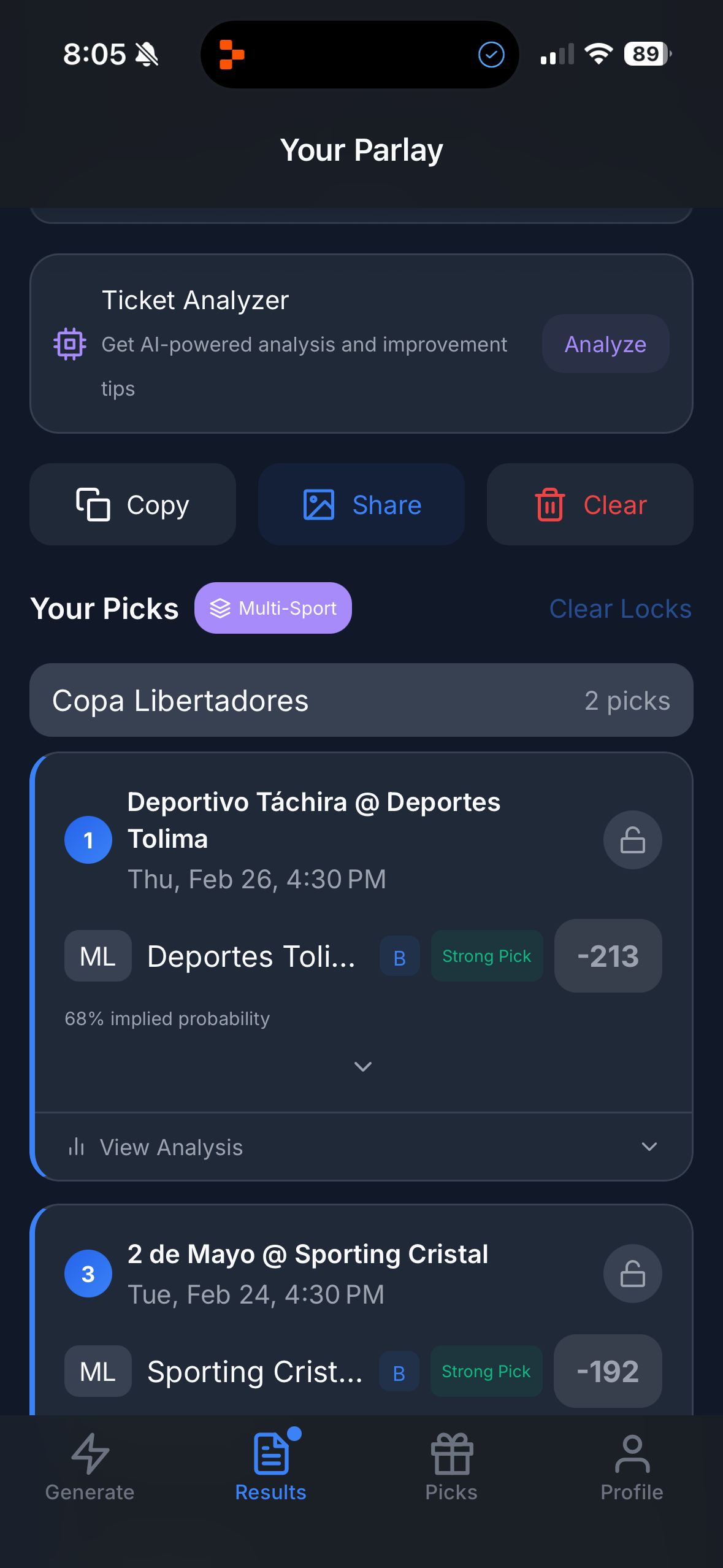Tap the battery indicator in status bar
Screen dimensions: 723x1568
tap(645, 54)
